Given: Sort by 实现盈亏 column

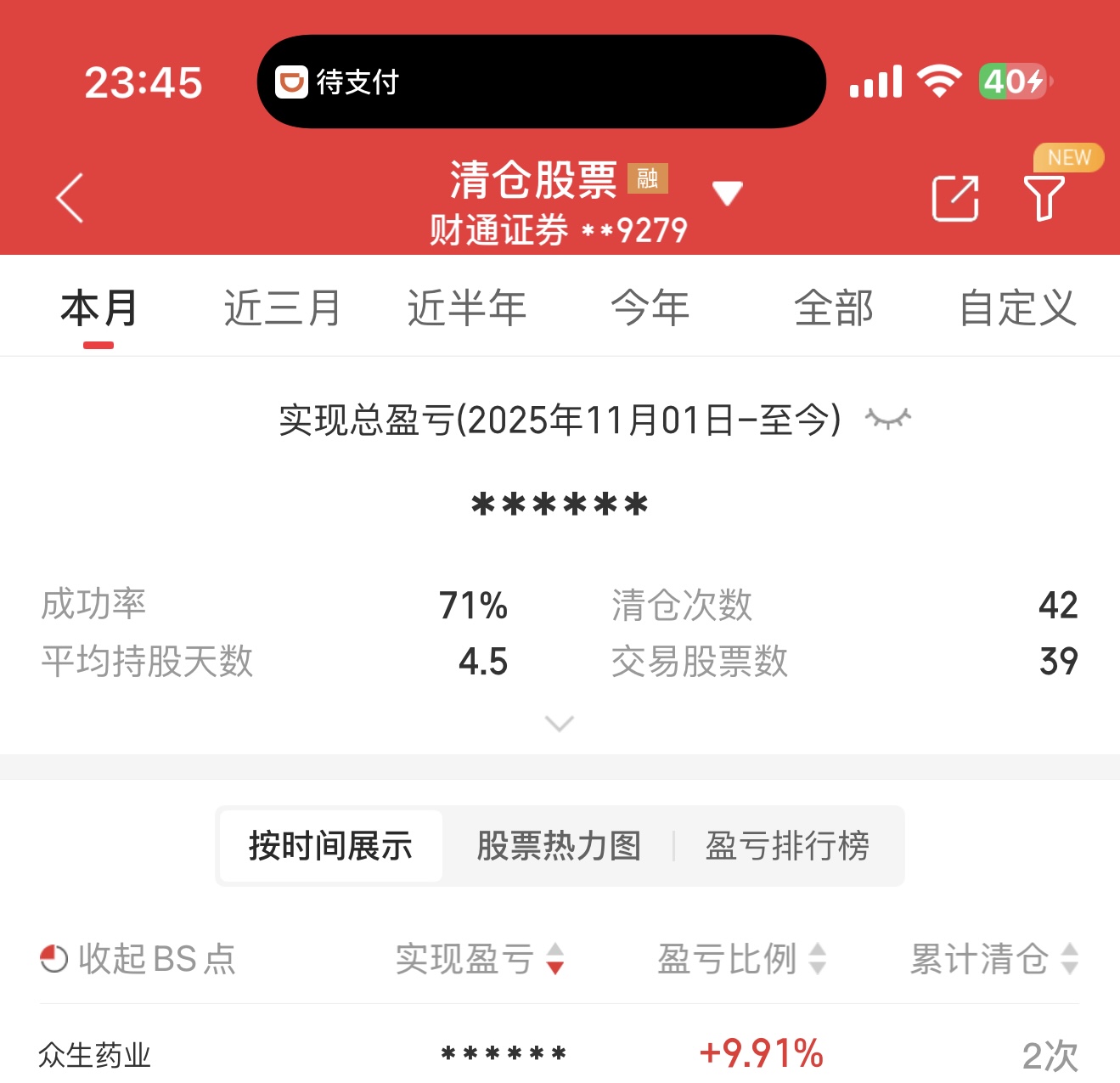Looking at the screenshot, I should tap(480, 959).
